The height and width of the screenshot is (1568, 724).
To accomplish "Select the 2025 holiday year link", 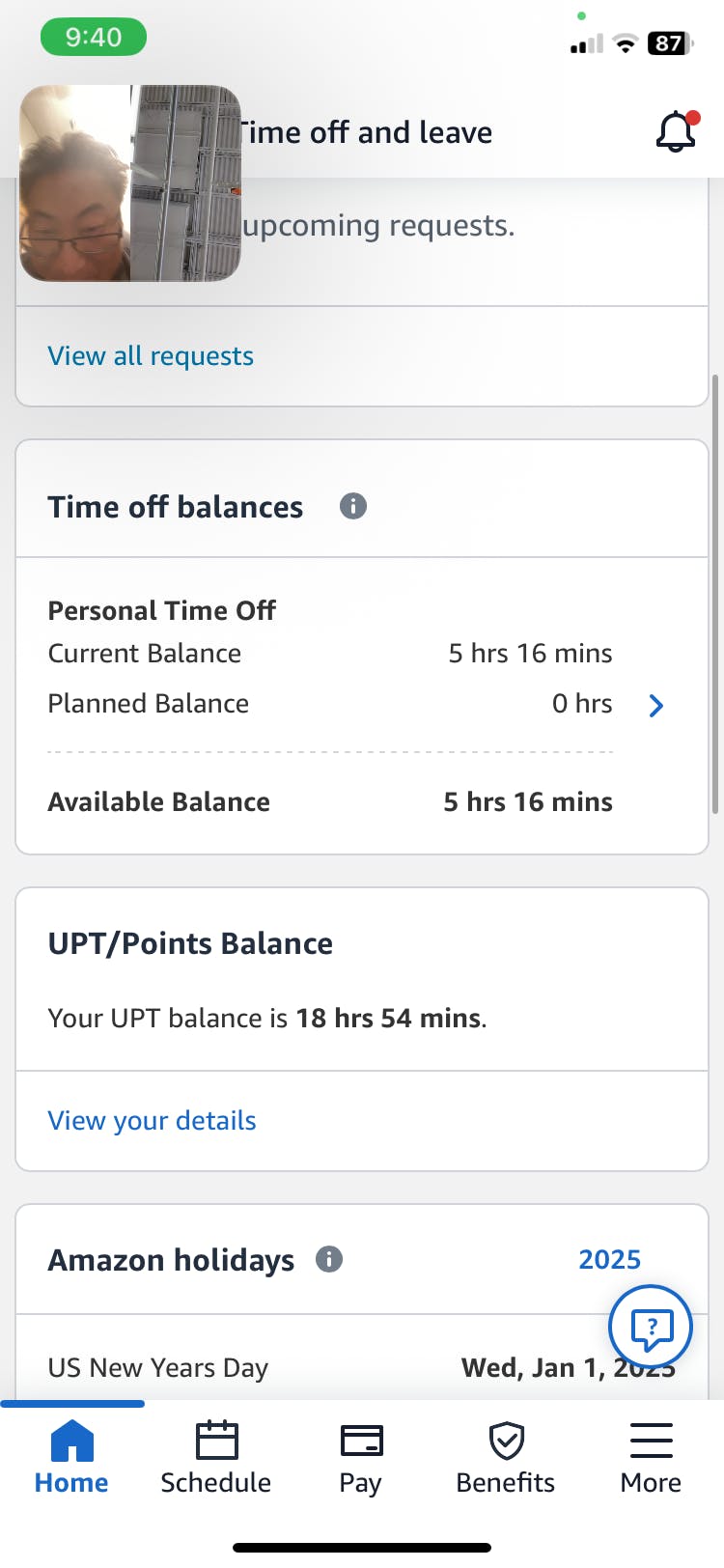I will coord(609,1259).
